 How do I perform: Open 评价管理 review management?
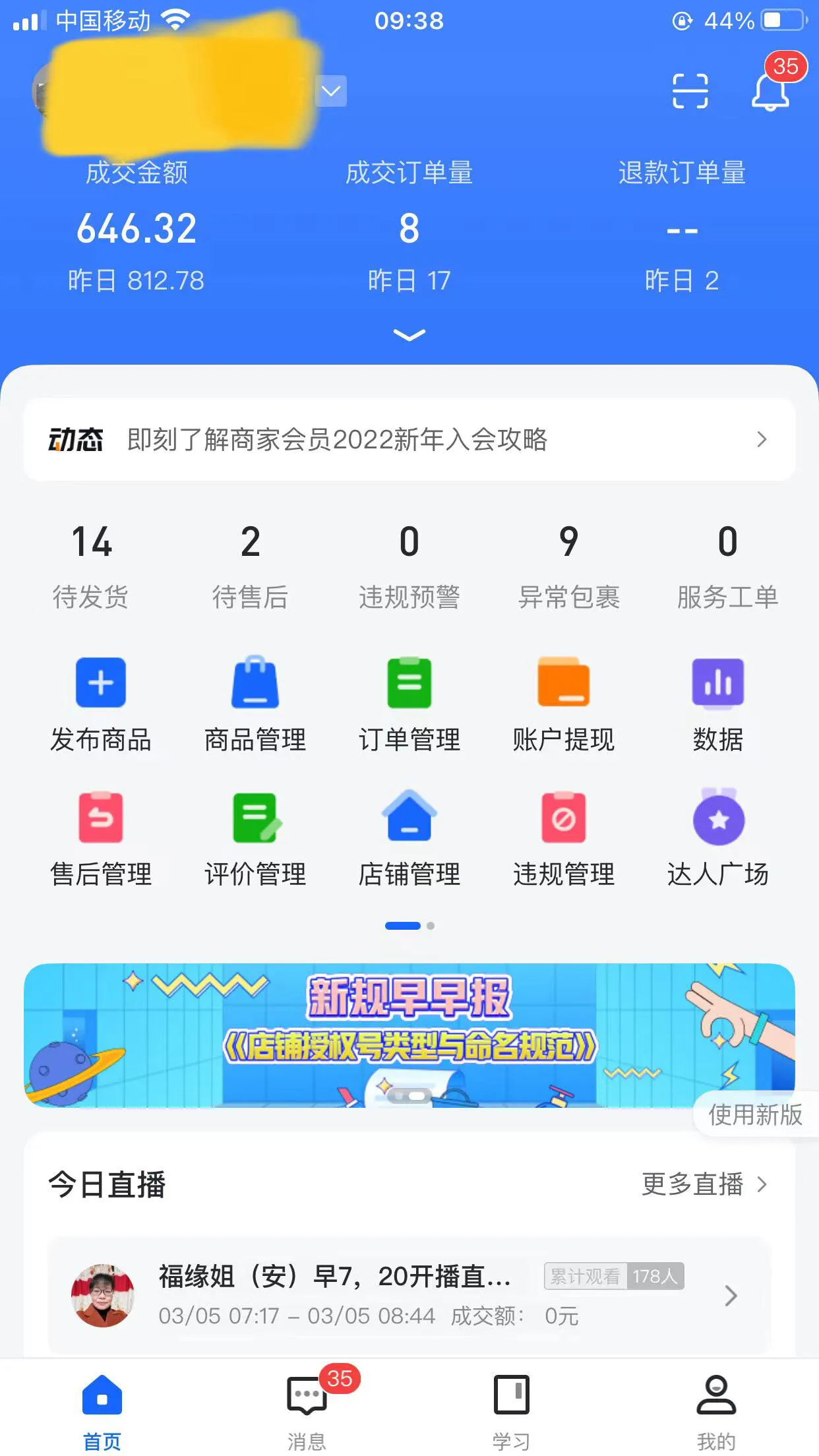coord(255,841)
